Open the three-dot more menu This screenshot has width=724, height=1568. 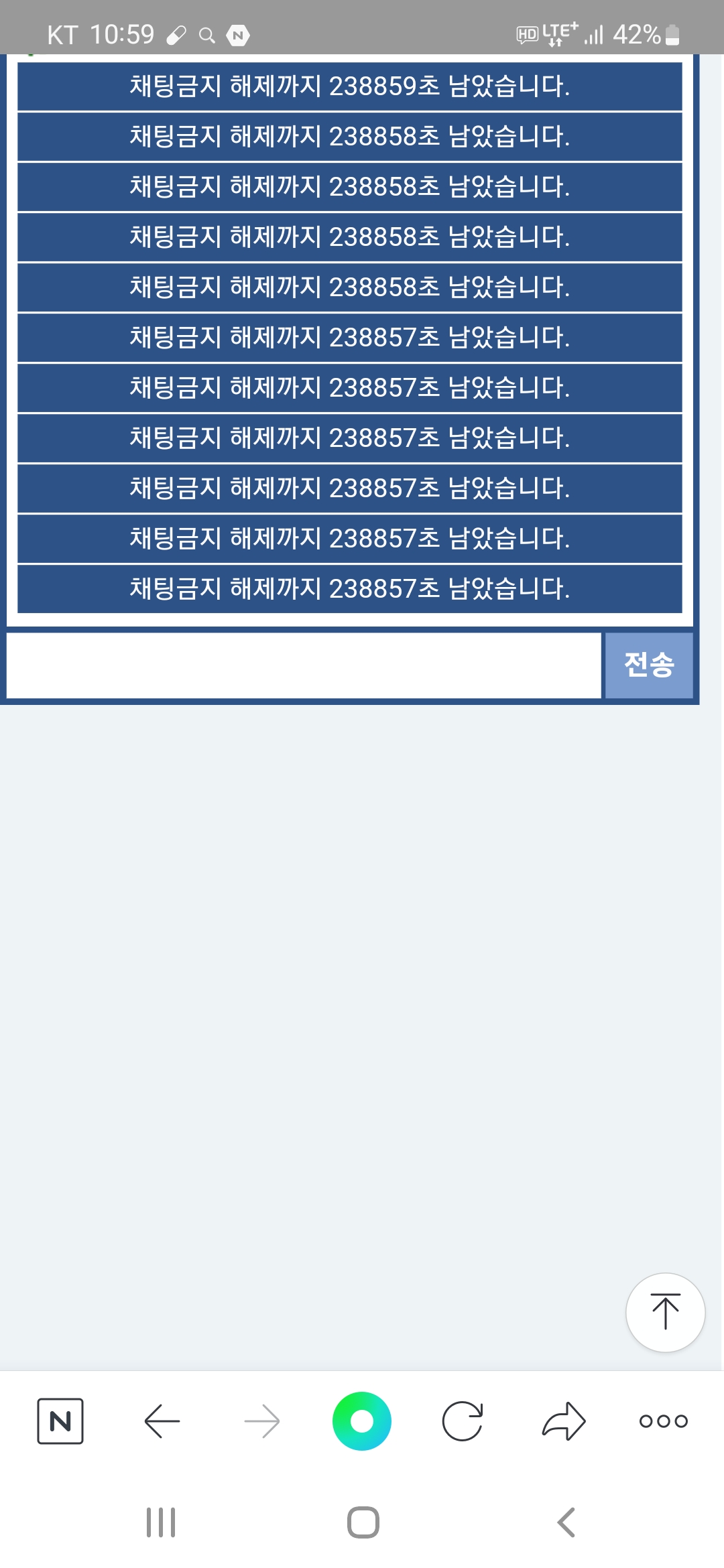664,1421
